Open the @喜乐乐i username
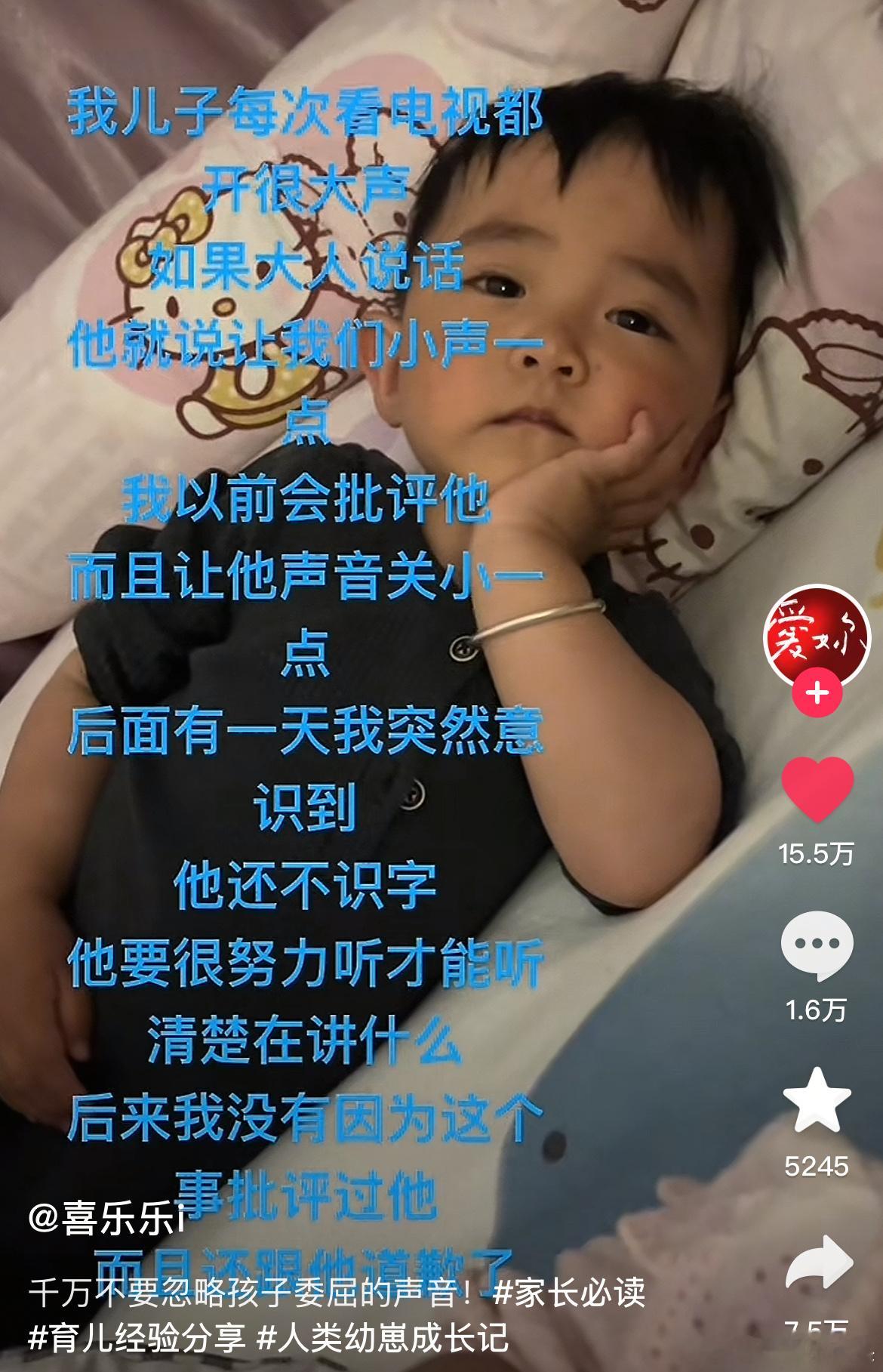Image resolution: width=883 pixels, height=1372 pixels. coord(106,1219)
